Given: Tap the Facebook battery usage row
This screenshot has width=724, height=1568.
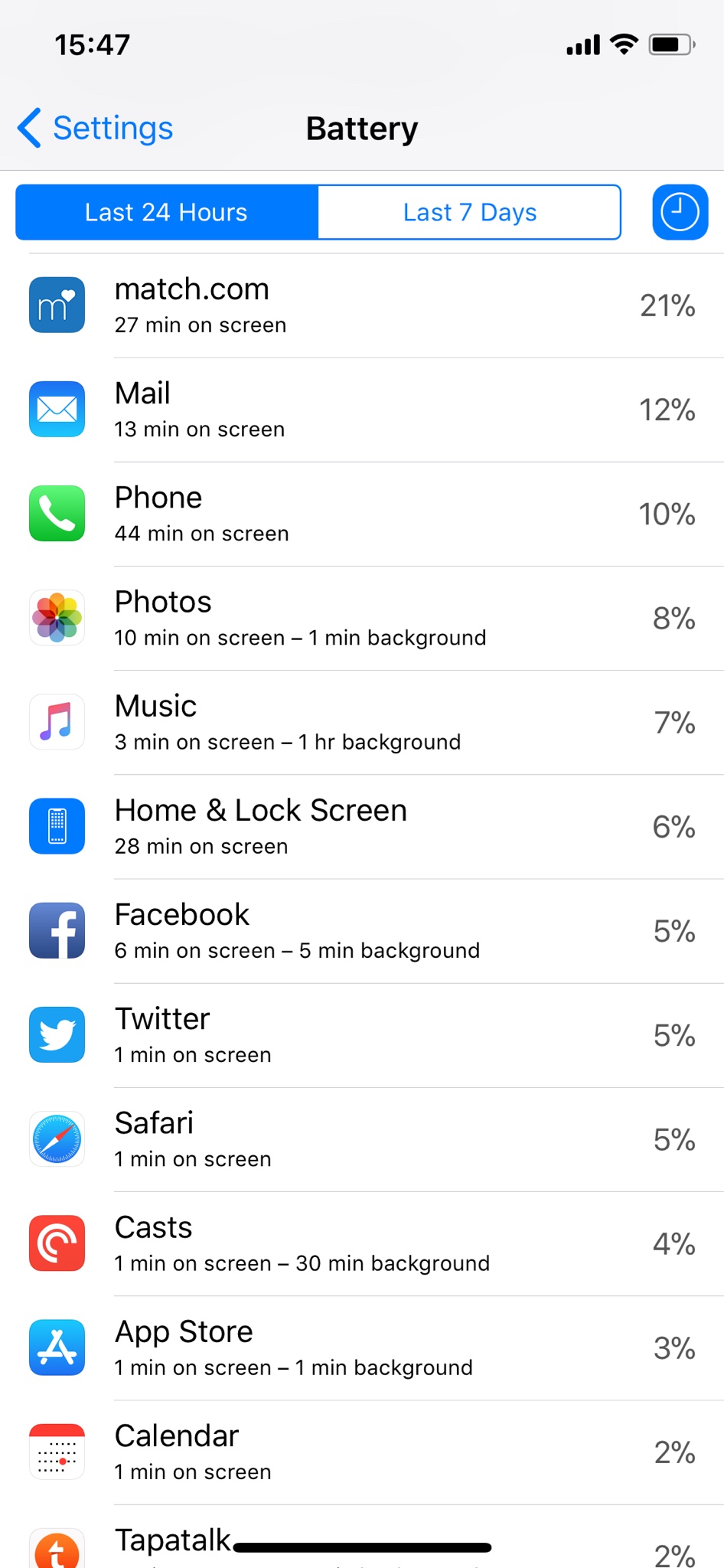Looking at the screenshot, I should (x=362, y=930).
